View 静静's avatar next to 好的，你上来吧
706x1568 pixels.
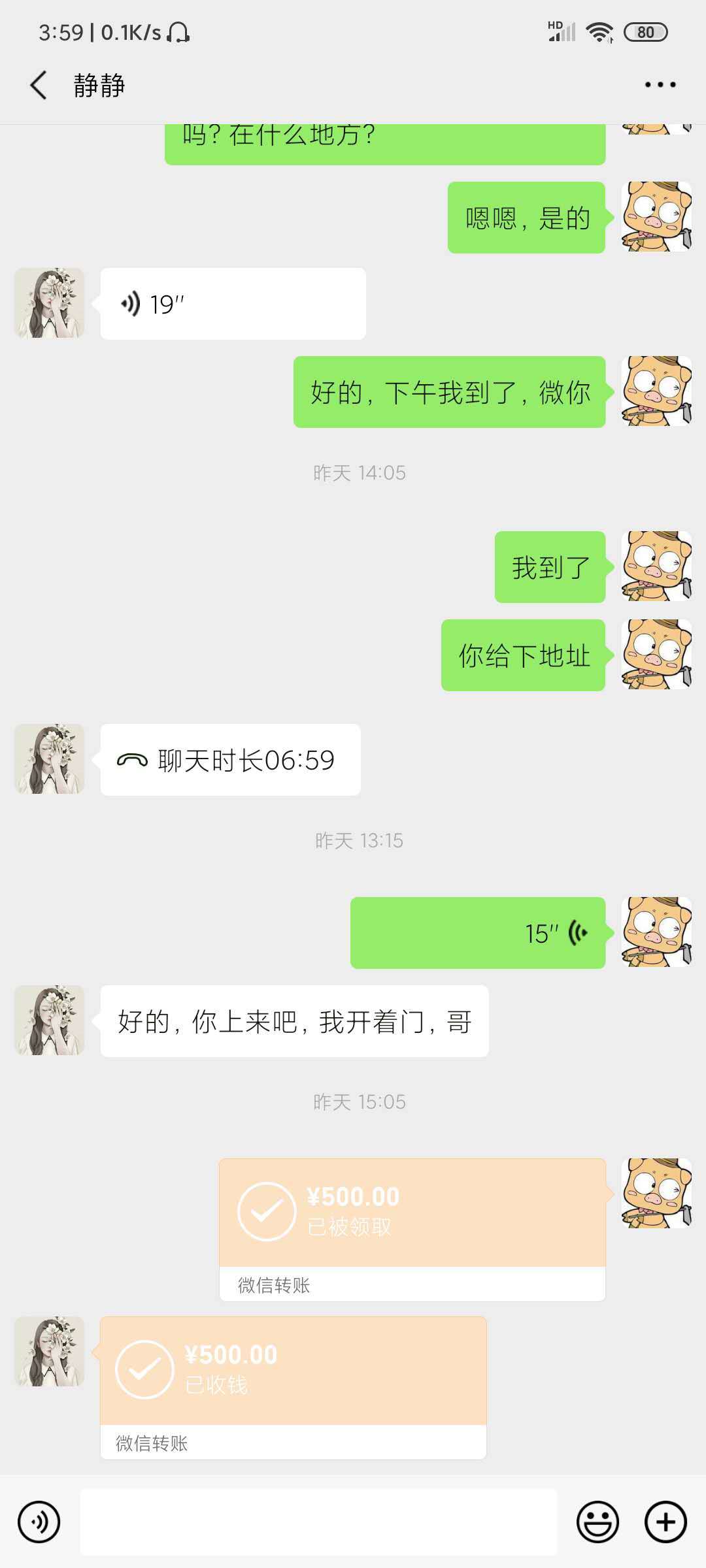tap(50, 1020)
